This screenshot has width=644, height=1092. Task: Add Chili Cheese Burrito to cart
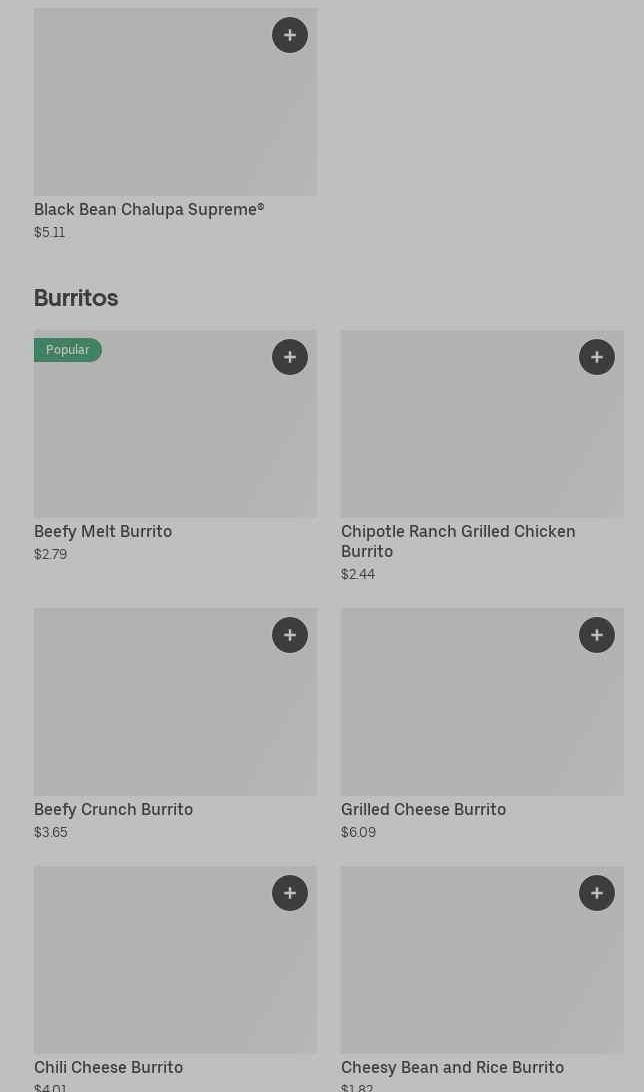(290, 892)
